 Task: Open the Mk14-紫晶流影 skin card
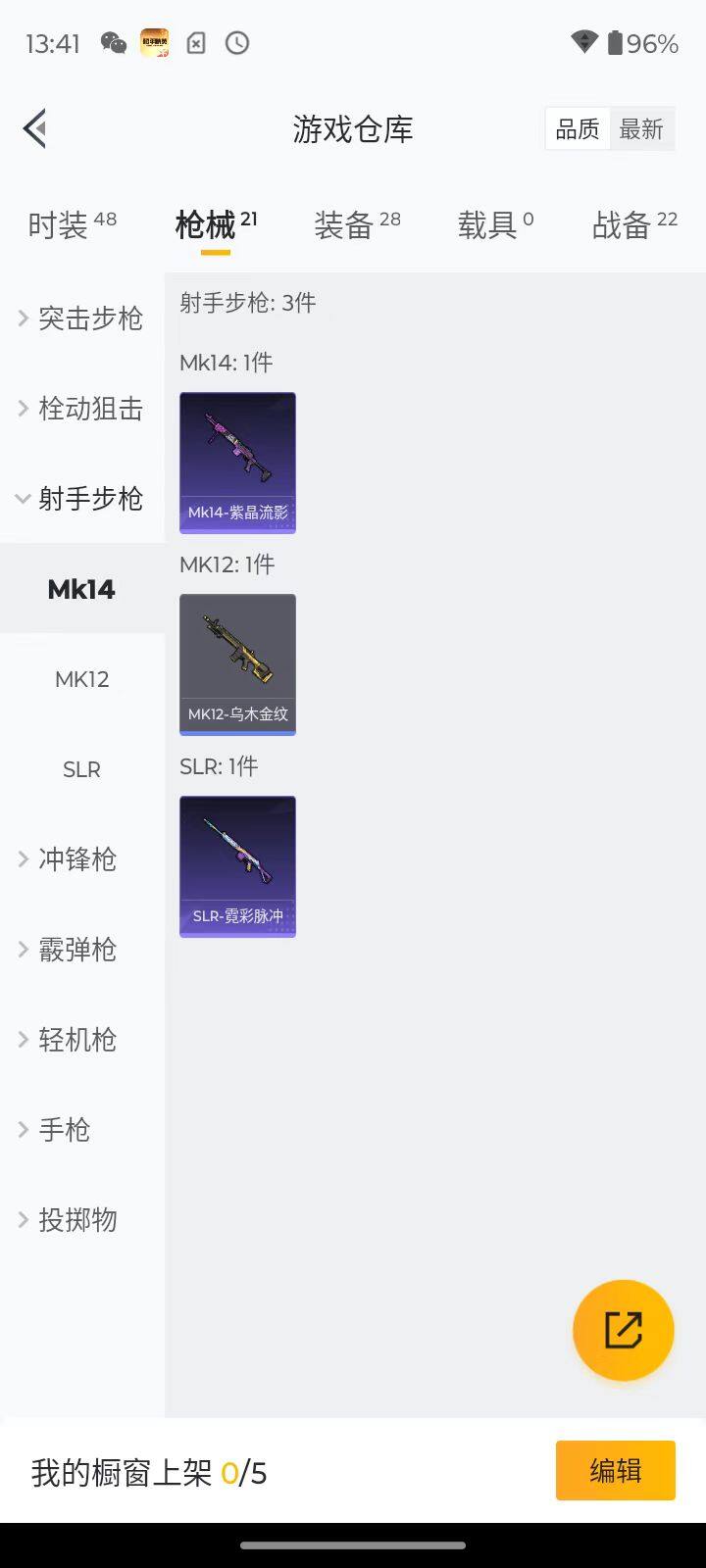point(237,463)
